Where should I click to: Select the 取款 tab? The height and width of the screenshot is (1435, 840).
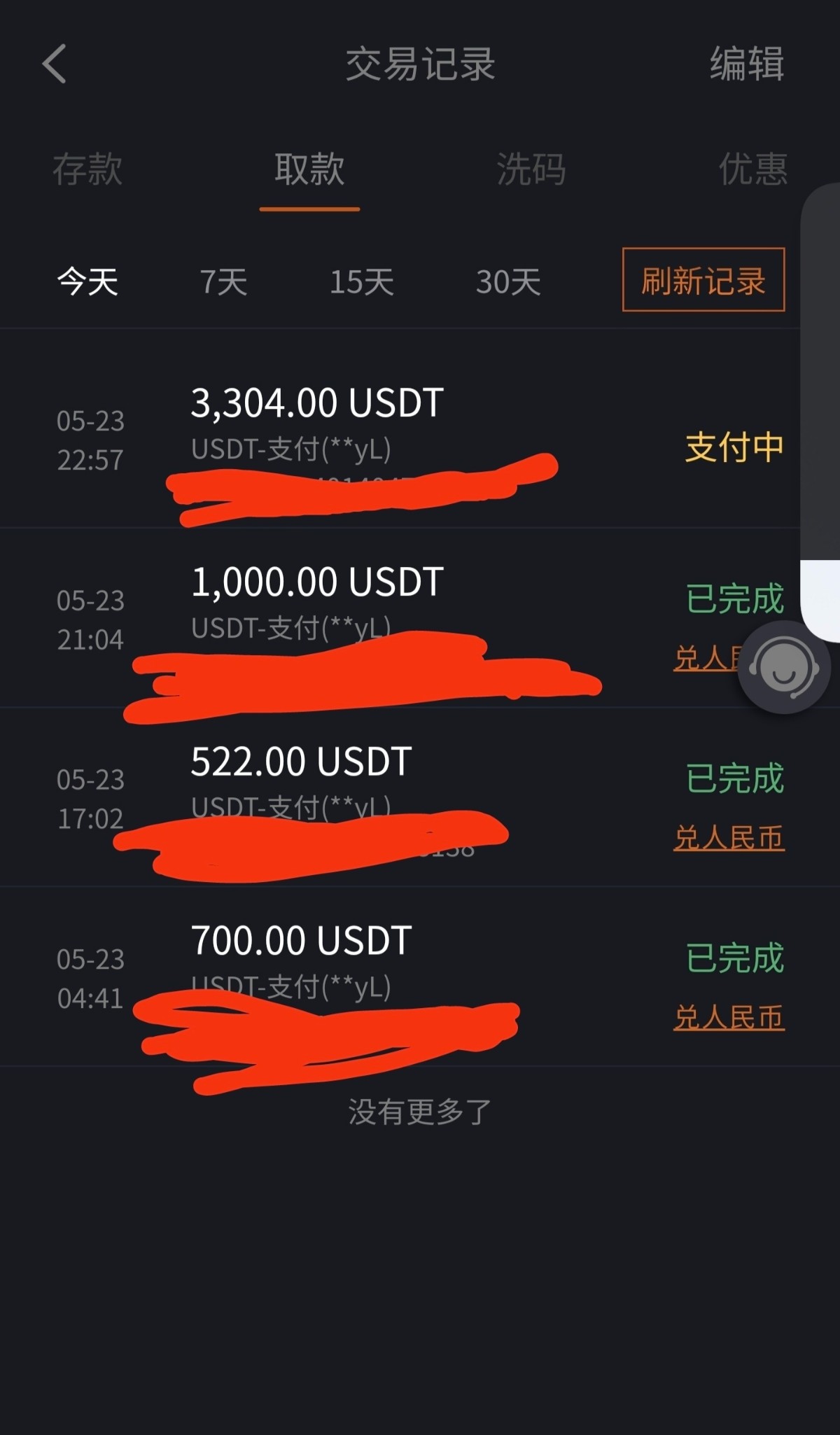(x=309, y=170)
